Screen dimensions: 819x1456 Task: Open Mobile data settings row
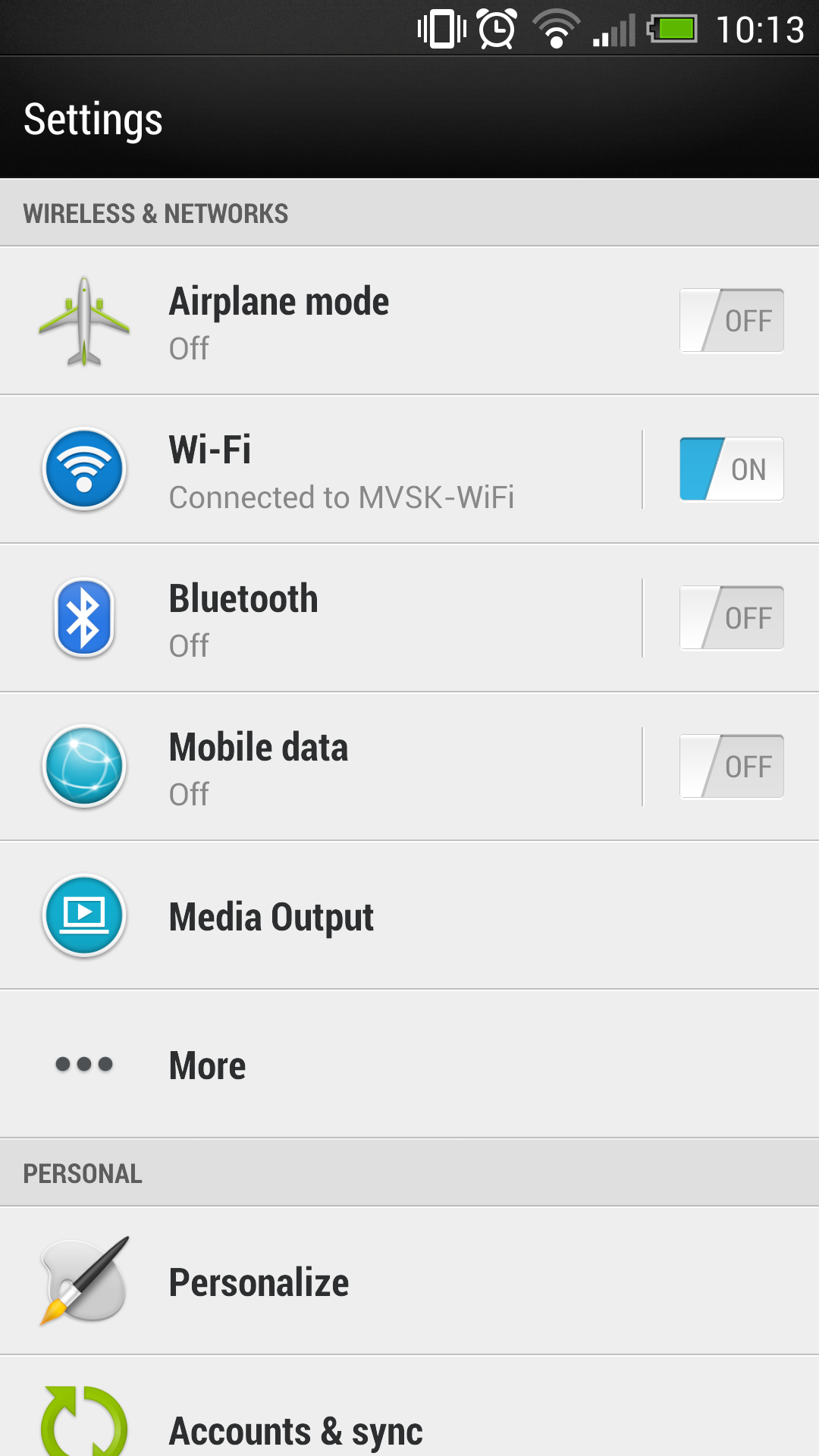coord(341,767)
